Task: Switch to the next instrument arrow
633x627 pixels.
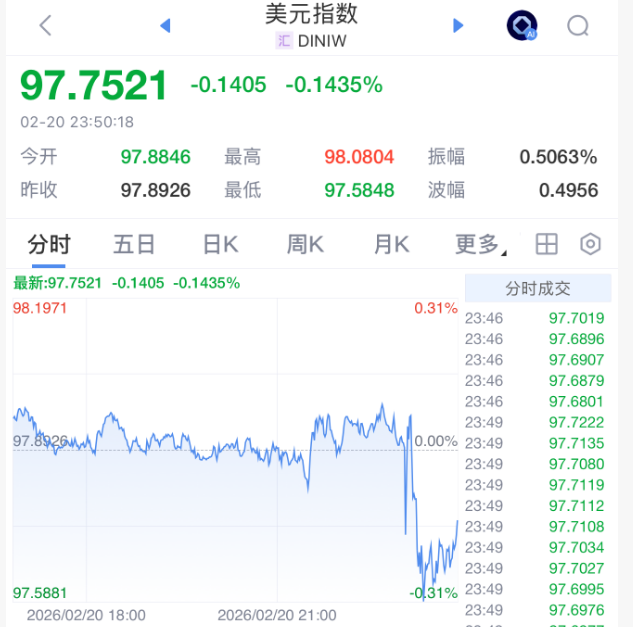Action: [x=458, y=26]
